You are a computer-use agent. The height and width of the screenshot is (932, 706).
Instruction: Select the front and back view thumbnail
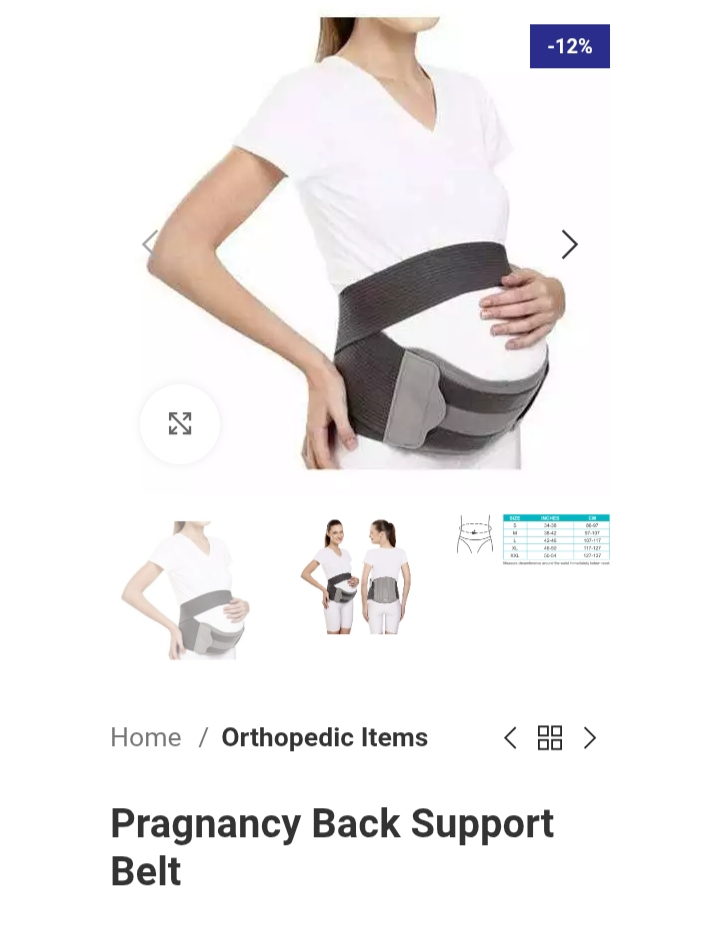point(359,577)
